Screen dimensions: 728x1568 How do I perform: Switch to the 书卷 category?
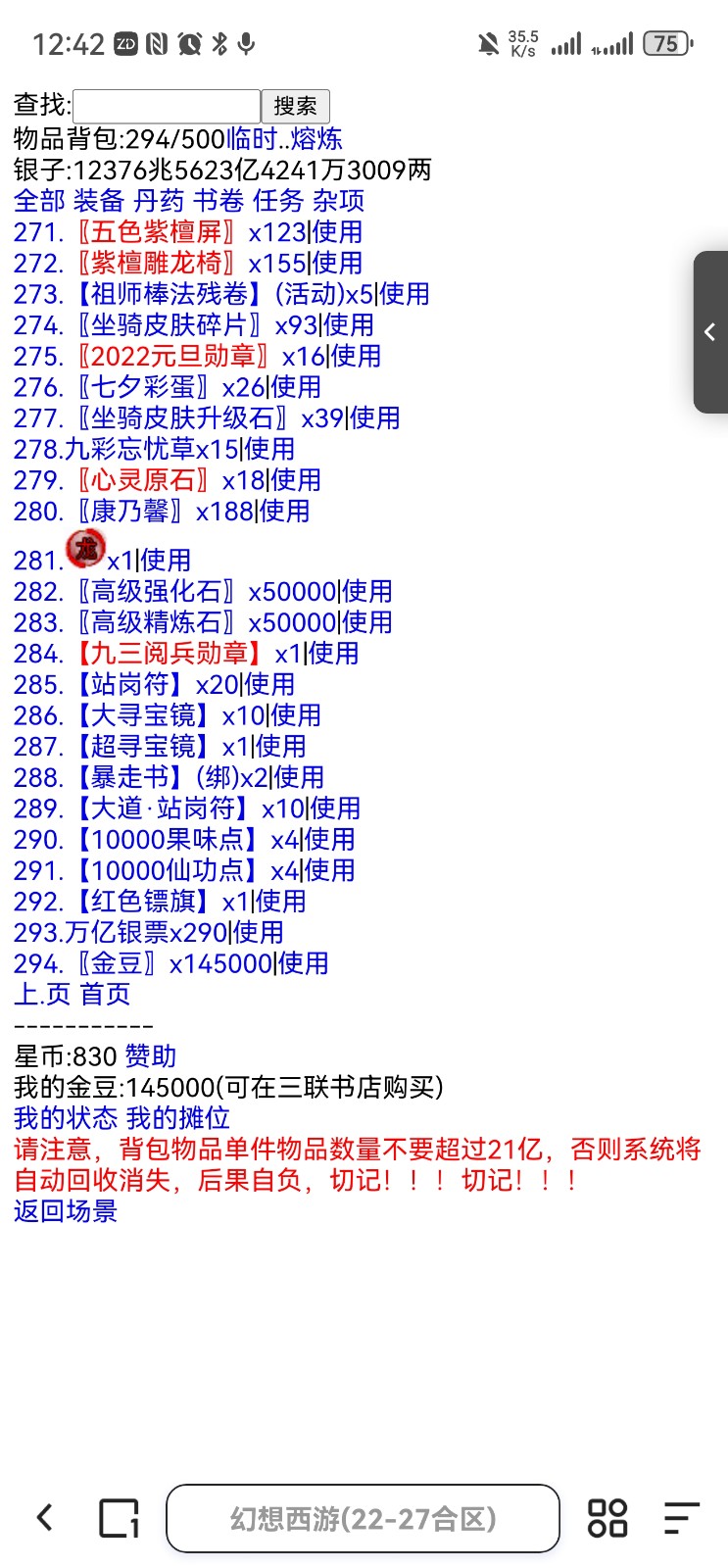pyautogui.click(x=218, y=201)
